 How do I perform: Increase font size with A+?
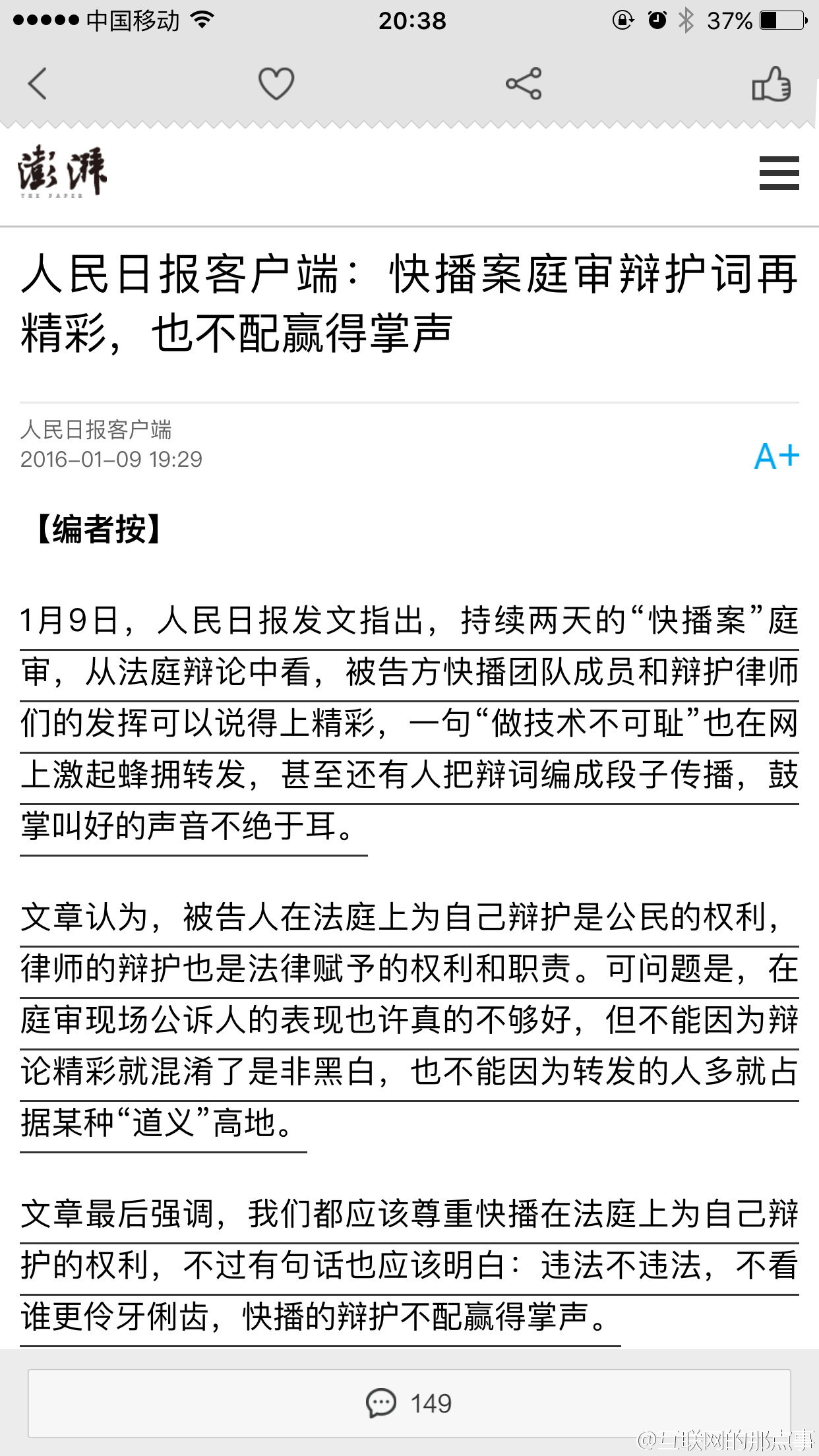(776, 456)
